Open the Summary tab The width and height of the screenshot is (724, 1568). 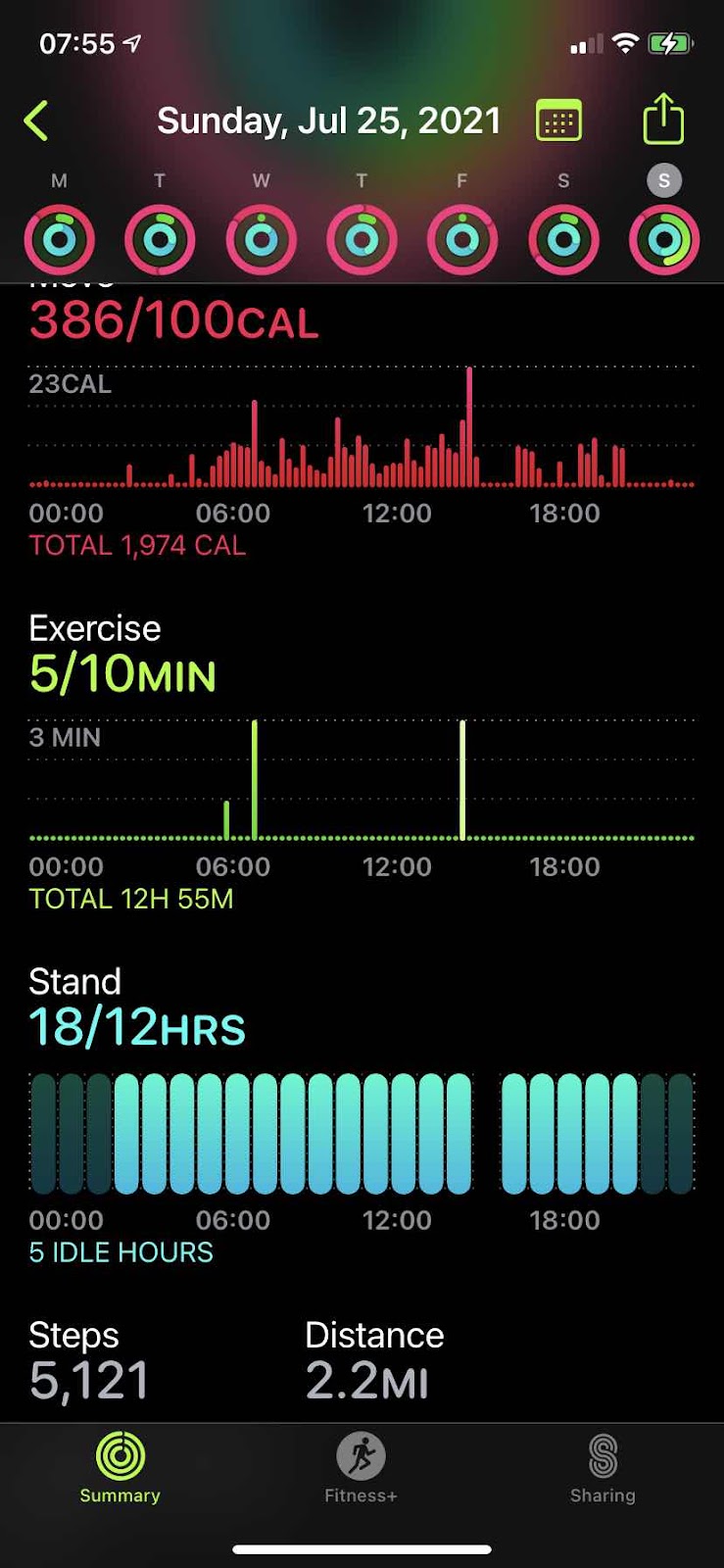(x=120, y=1468)
